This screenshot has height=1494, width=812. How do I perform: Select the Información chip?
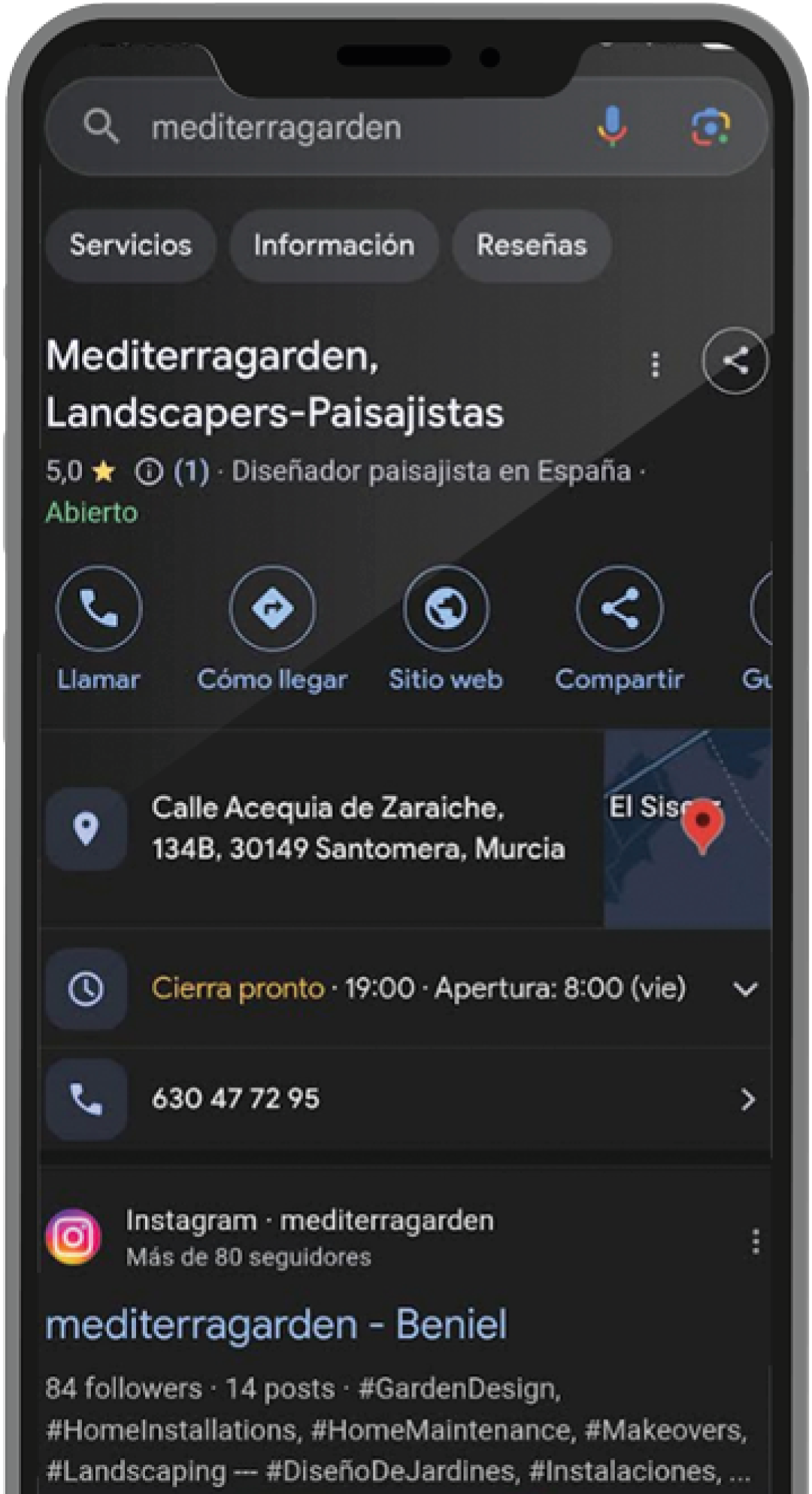[x=334, y=245]
